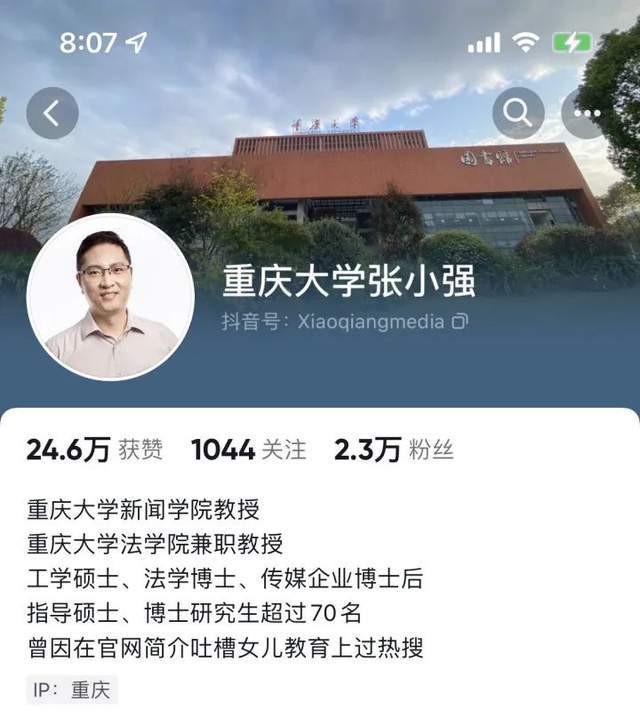Viewport: 640px width, 717px height.
Task: Open the 2.3万 粉丝 followers list
Action: [x=394, y=450]
